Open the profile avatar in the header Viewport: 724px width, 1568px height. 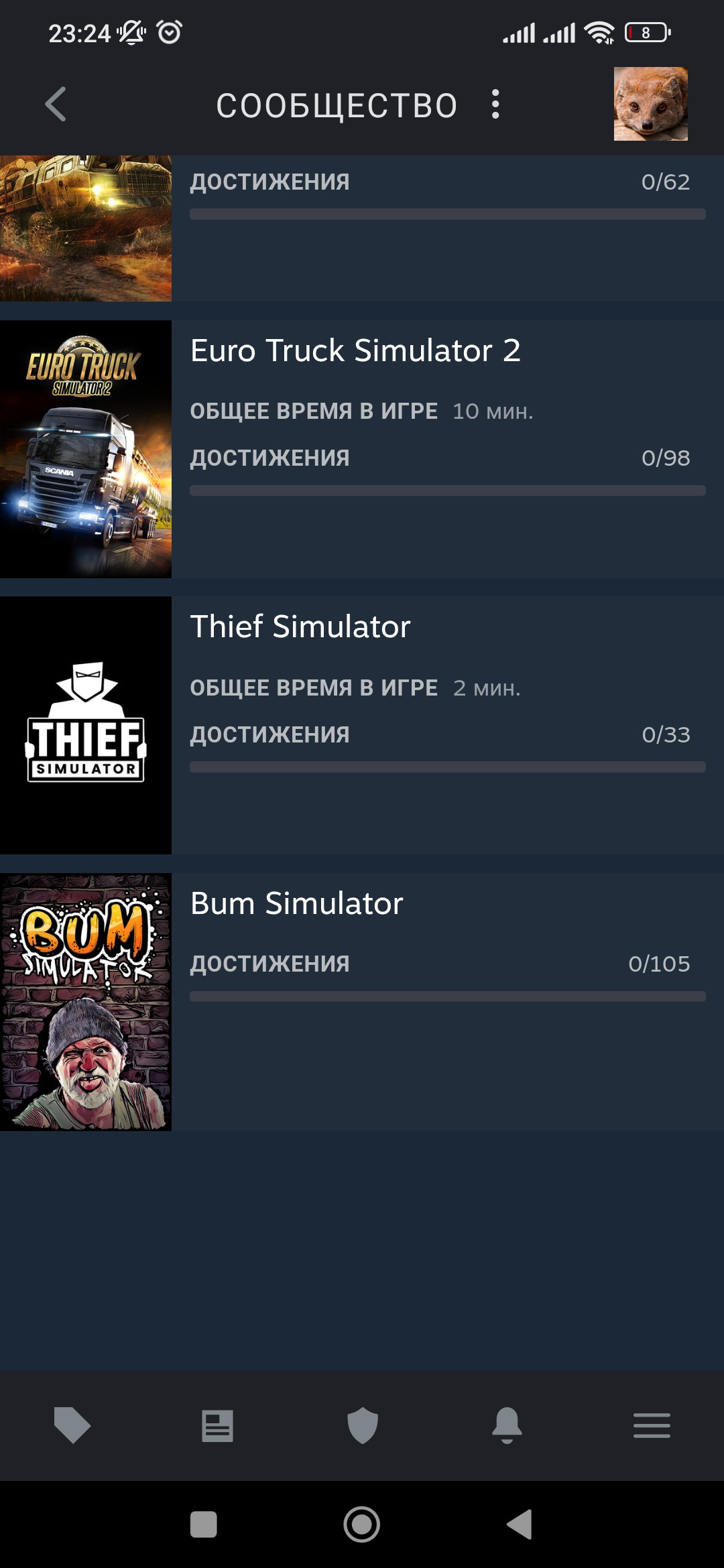click(x=650, y=104)
